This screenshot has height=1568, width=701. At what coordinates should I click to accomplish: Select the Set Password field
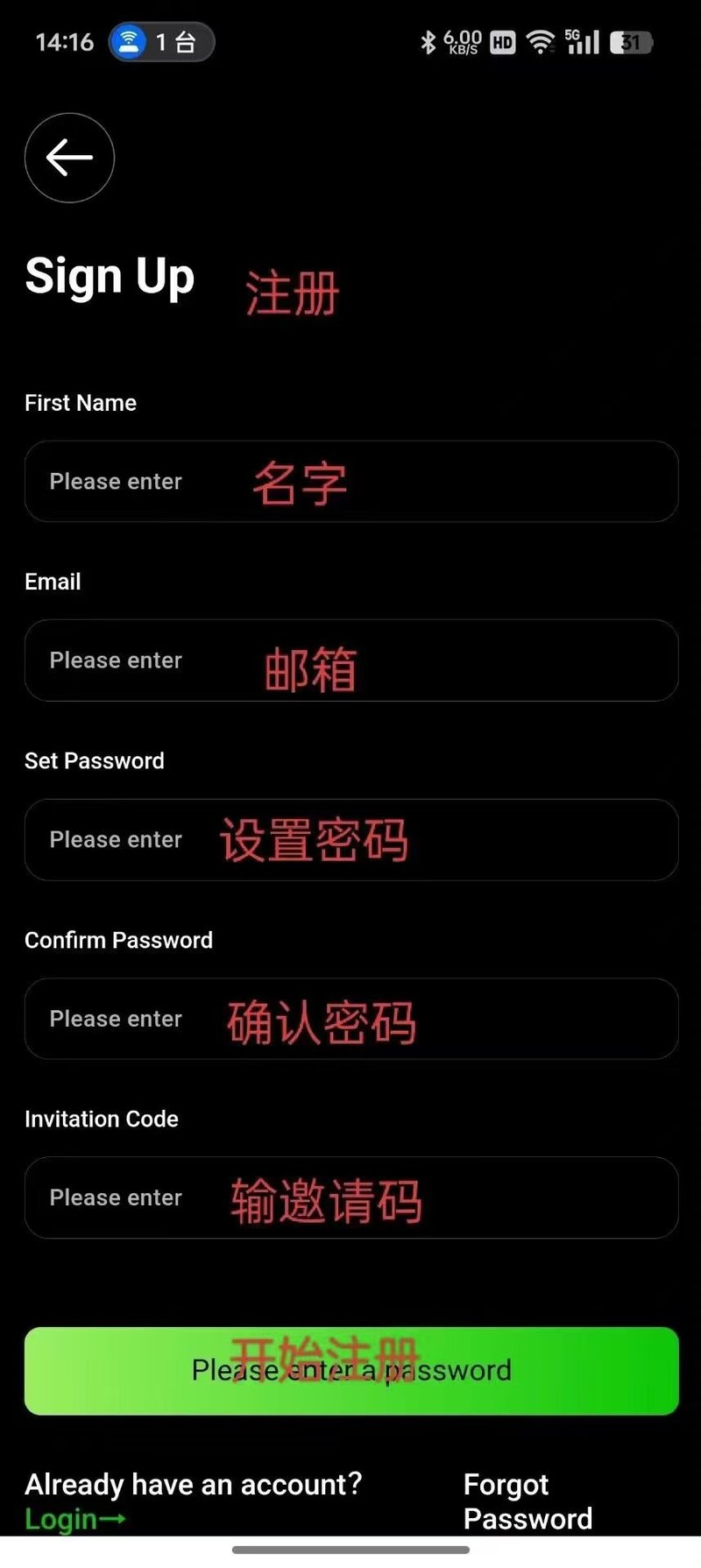351,840
